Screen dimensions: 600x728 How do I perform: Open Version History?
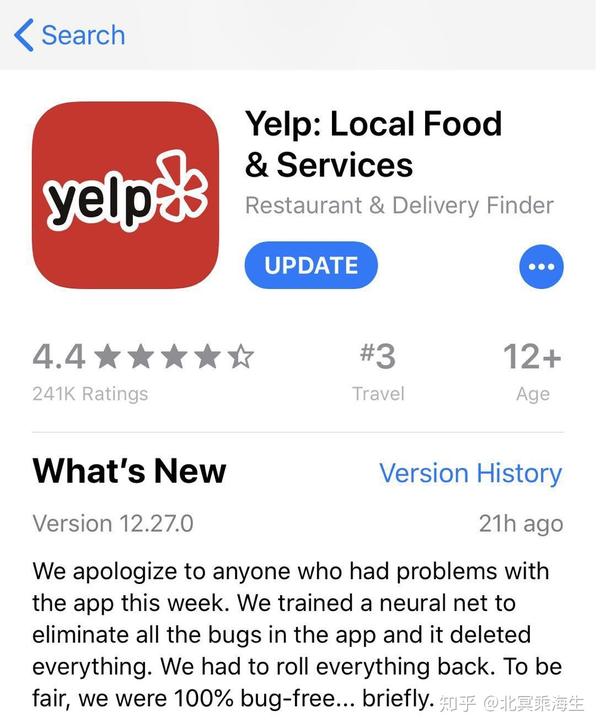(x=470, y=473)
